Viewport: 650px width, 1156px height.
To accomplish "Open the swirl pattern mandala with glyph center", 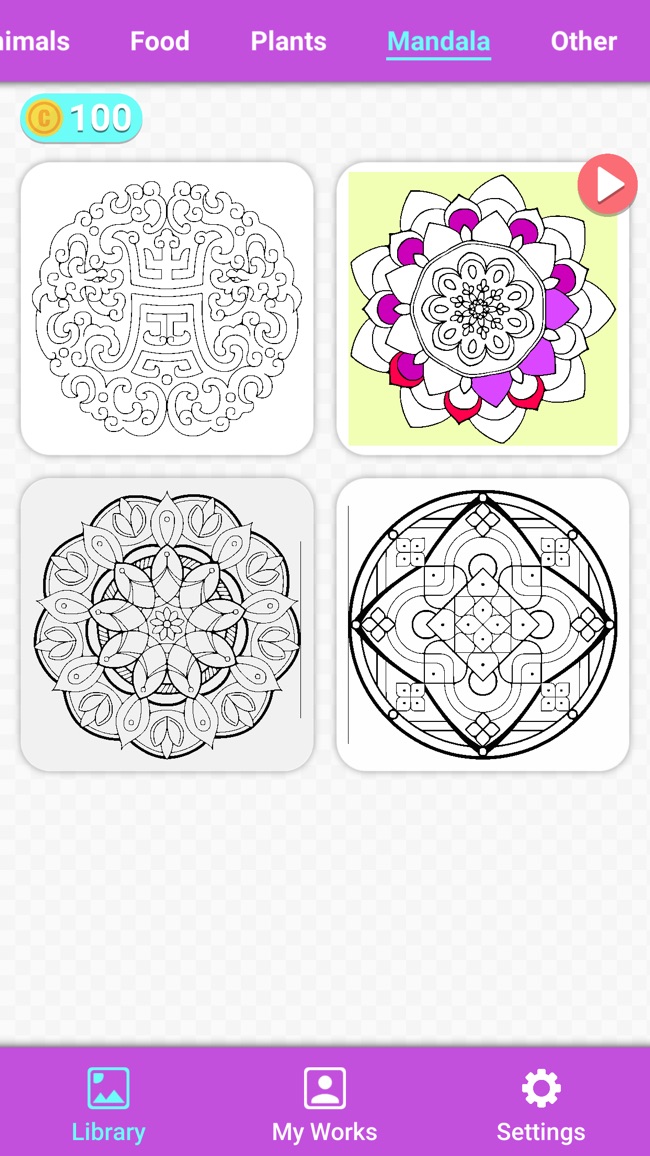I will tap(167, 308).
